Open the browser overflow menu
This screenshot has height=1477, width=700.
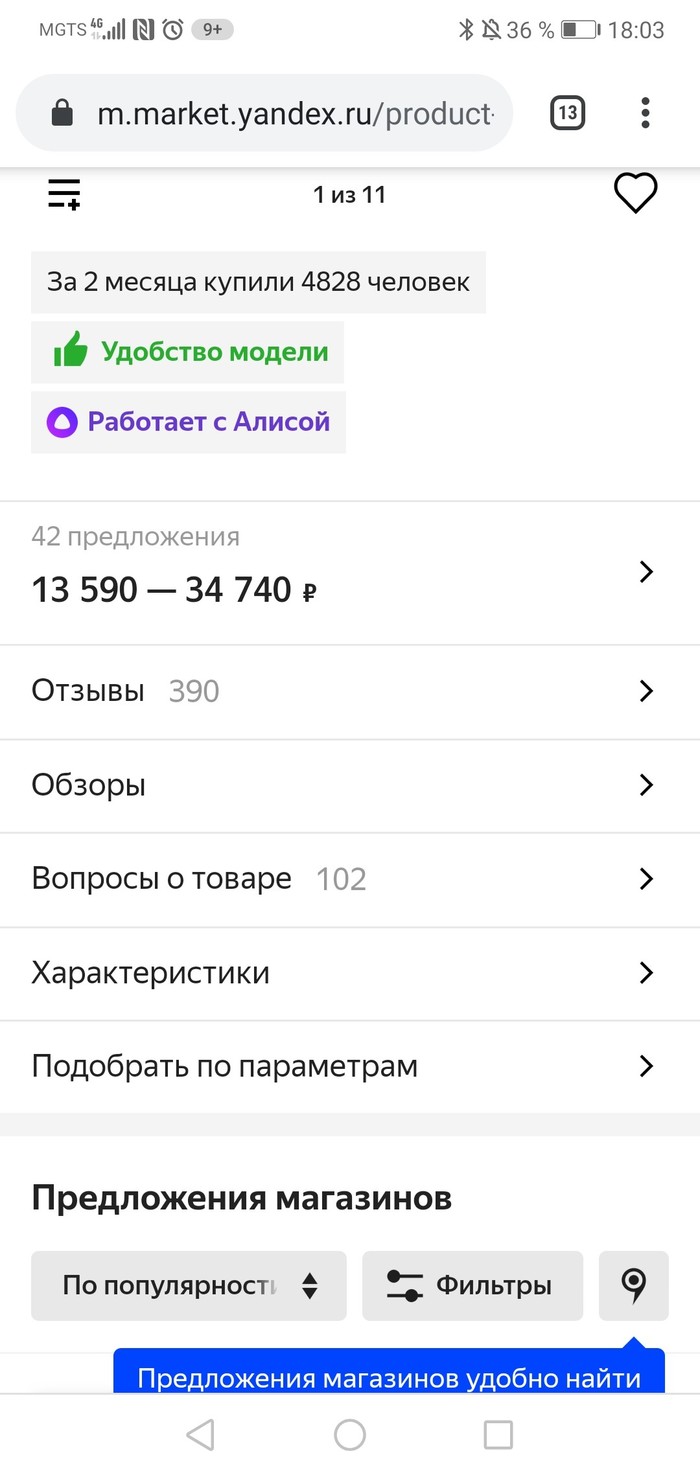tap(645, 113)
